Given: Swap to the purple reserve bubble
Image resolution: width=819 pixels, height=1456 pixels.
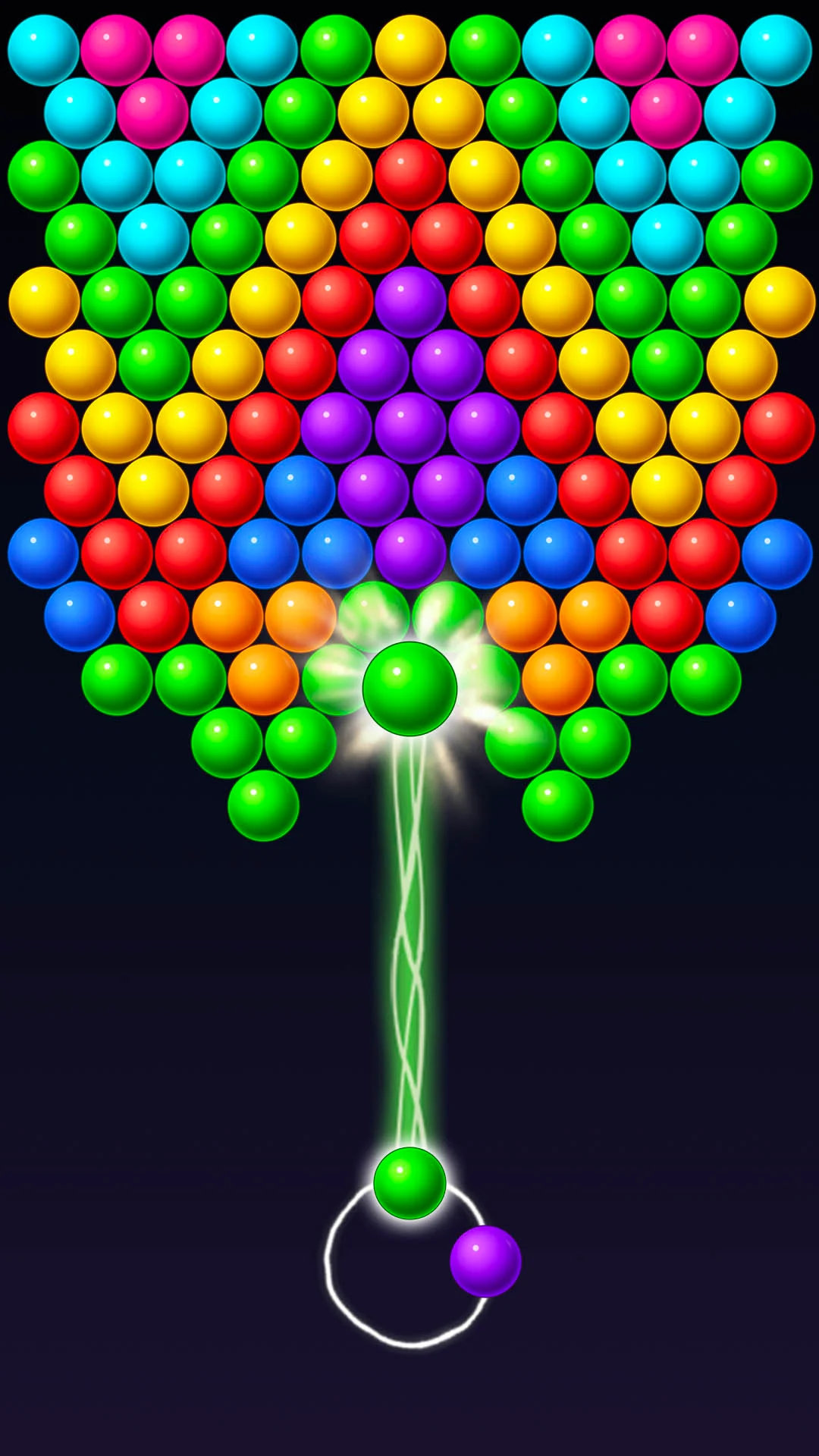Looking at the screenshot, I should pos(485,1261).
